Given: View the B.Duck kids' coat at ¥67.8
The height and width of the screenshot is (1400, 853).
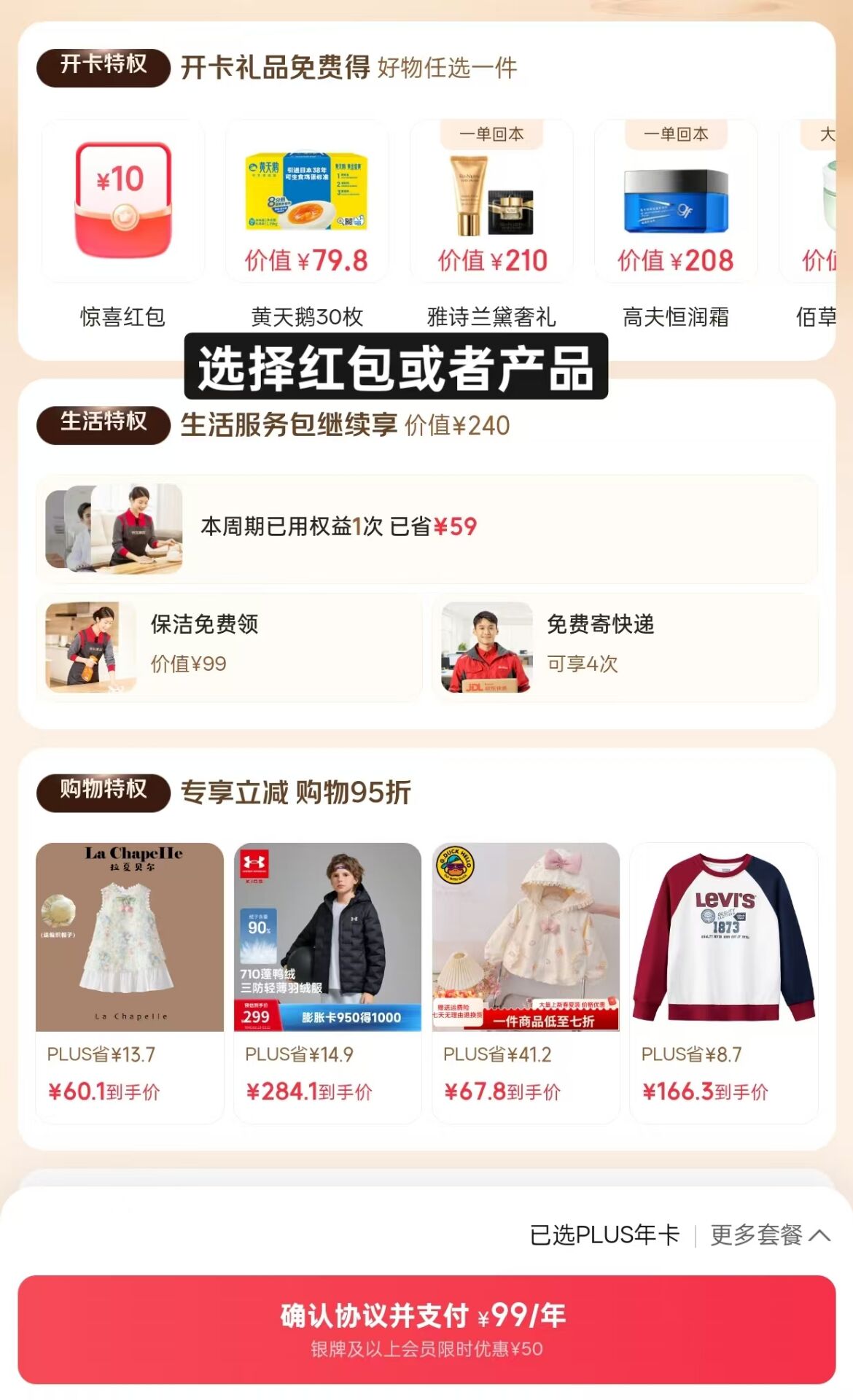Looking at the screenshot, I should click(x=526, y=981).
